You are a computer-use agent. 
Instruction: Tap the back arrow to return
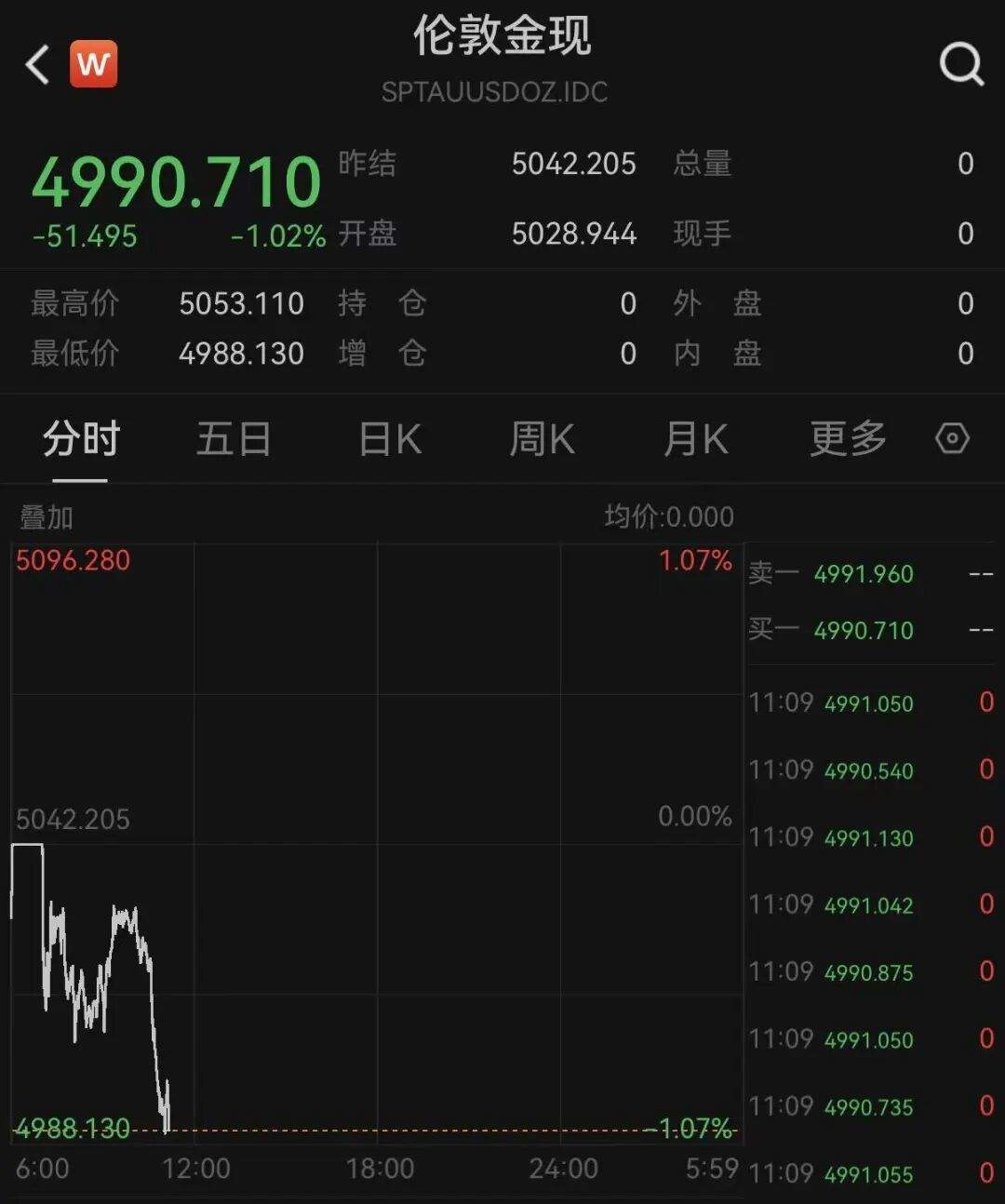tap(37, 65)
